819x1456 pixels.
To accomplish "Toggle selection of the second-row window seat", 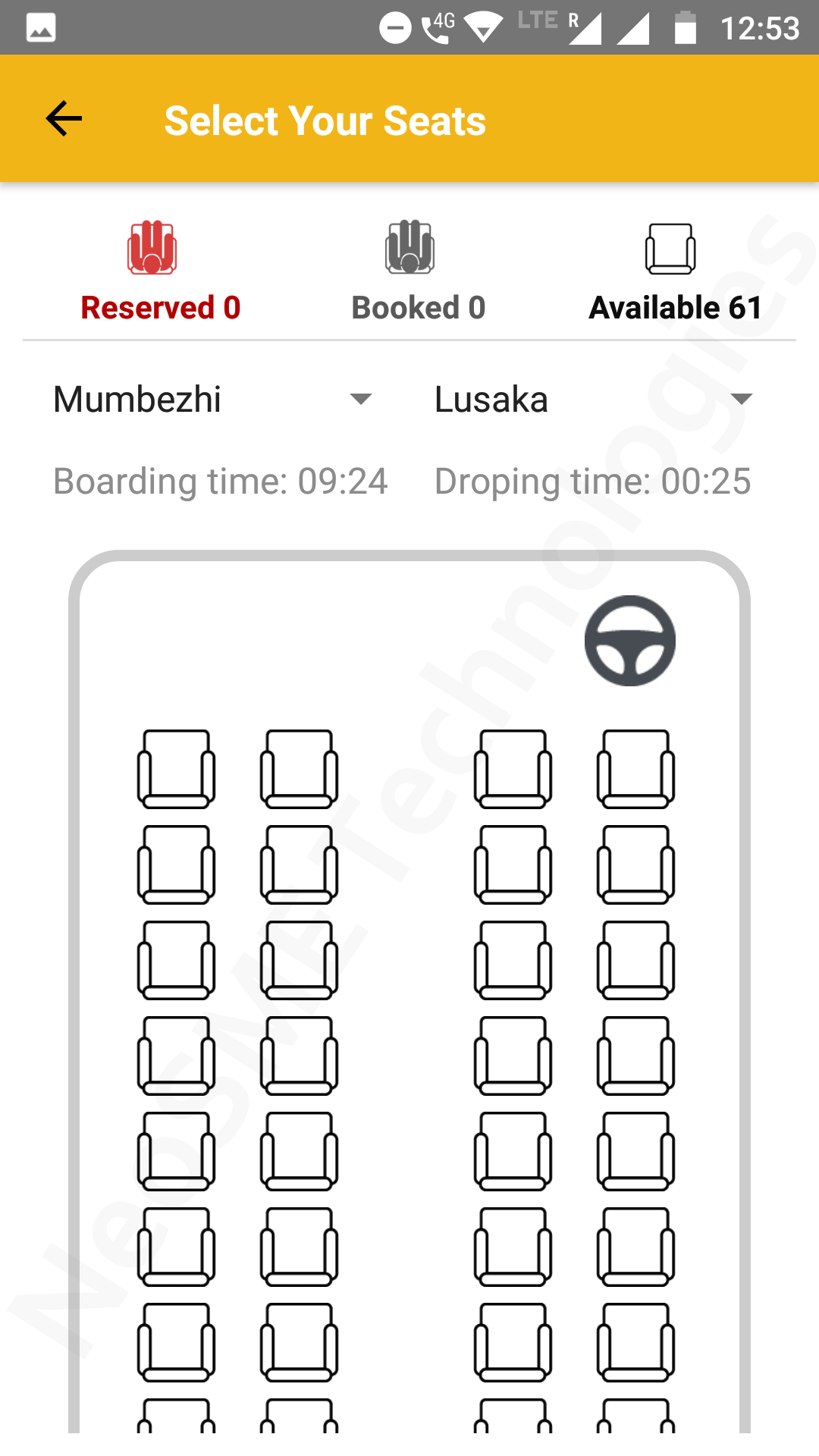I will 176,864.
